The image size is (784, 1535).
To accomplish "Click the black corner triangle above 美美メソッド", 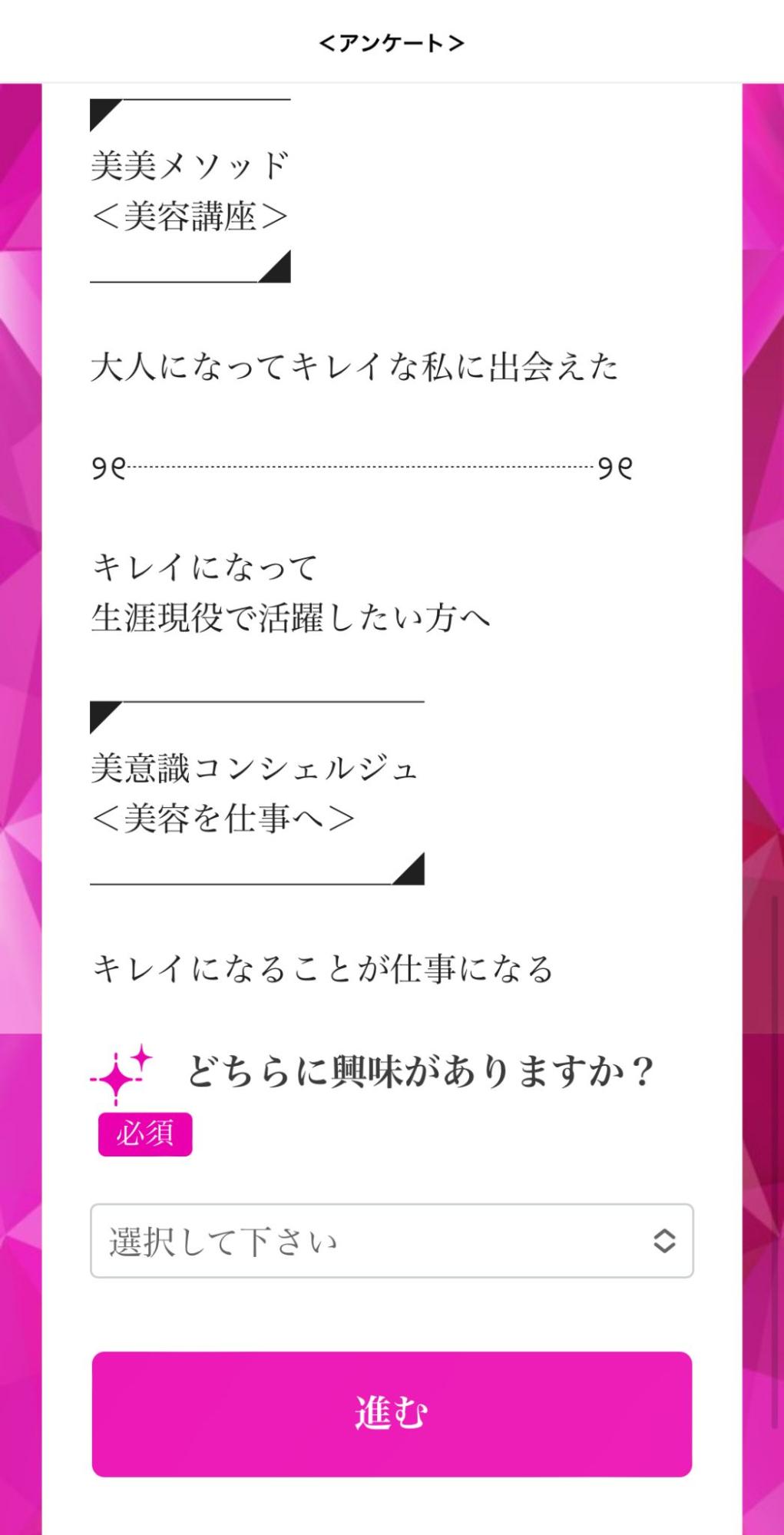I will [104, 112].
